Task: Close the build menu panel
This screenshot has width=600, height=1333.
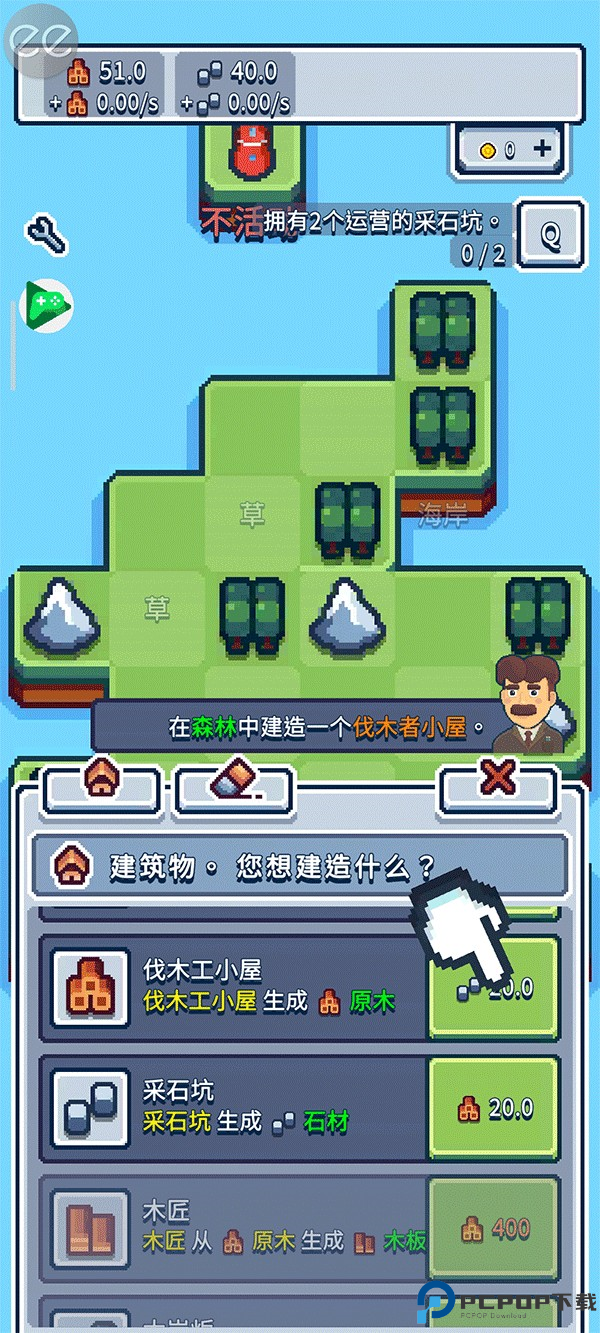Action: pyautogui.click(x=497, y=779)
